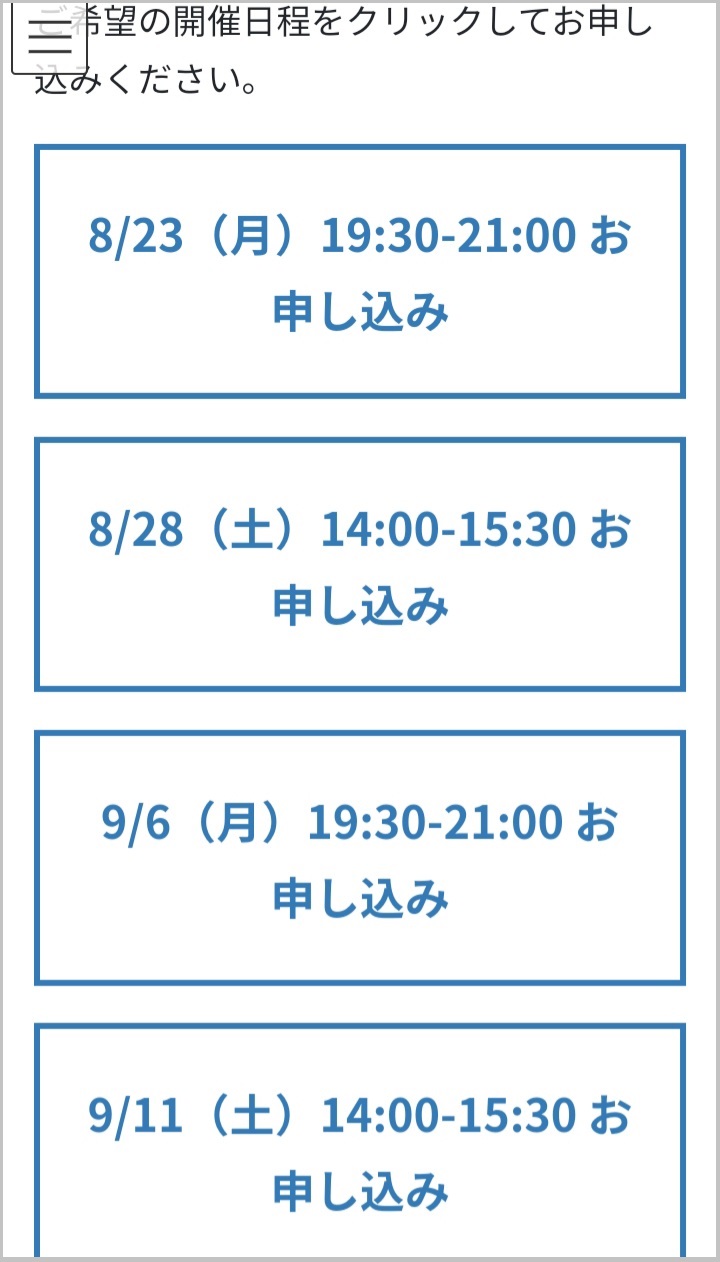Choose the 9/6（月）19:30-21:00 お申し込み button
The height and width of the screenshot is (1262, 720).
click(x=360, y=858)
